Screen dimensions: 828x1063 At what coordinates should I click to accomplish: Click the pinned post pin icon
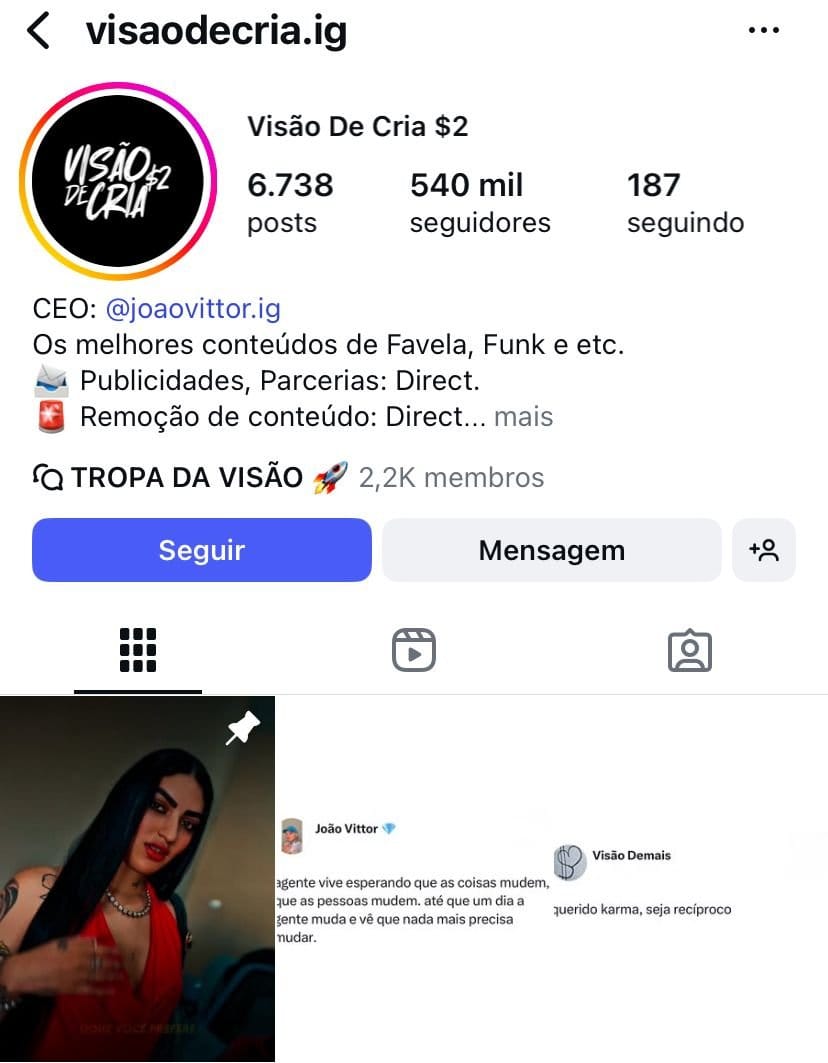click(x=240, y=728)
